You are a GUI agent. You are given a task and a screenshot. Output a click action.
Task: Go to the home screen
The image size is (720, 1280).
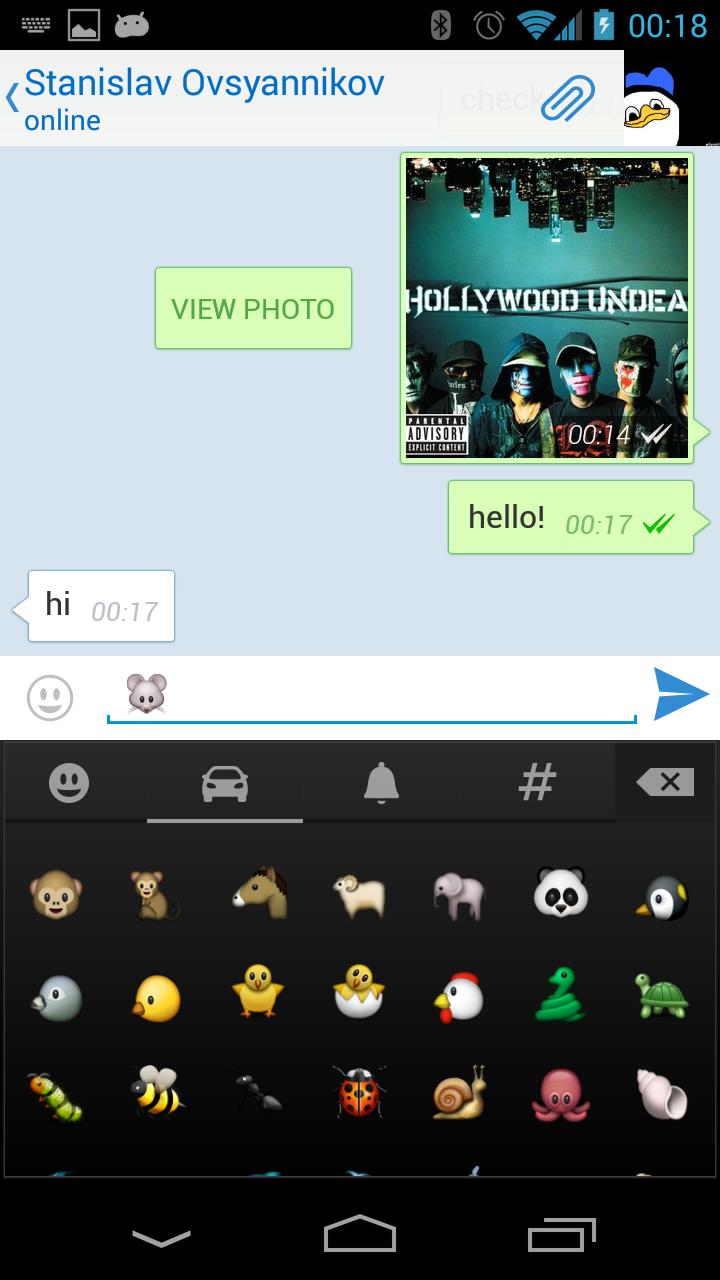tap(360, 1234)
